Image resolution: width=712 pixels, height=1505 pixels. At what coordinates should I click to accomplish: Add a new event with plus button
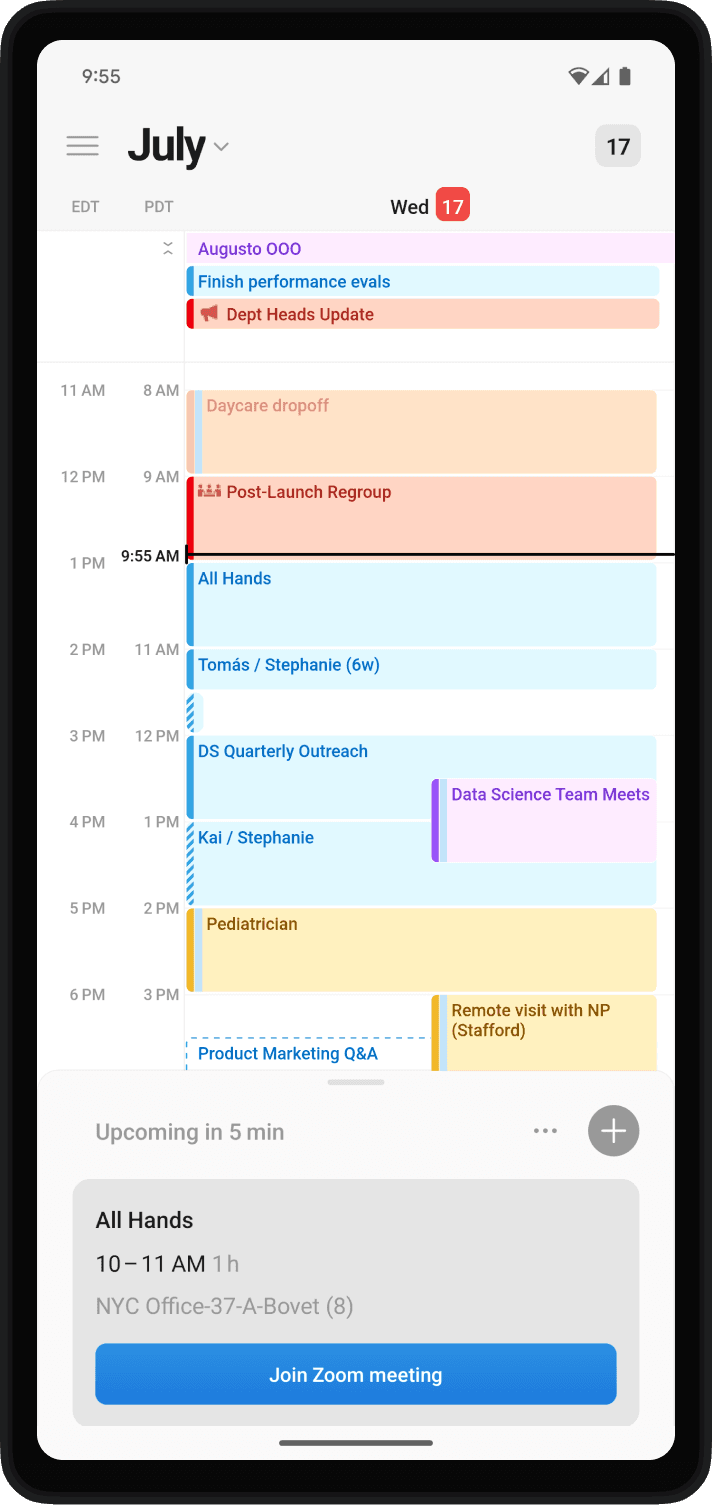tap(613, 1131)
